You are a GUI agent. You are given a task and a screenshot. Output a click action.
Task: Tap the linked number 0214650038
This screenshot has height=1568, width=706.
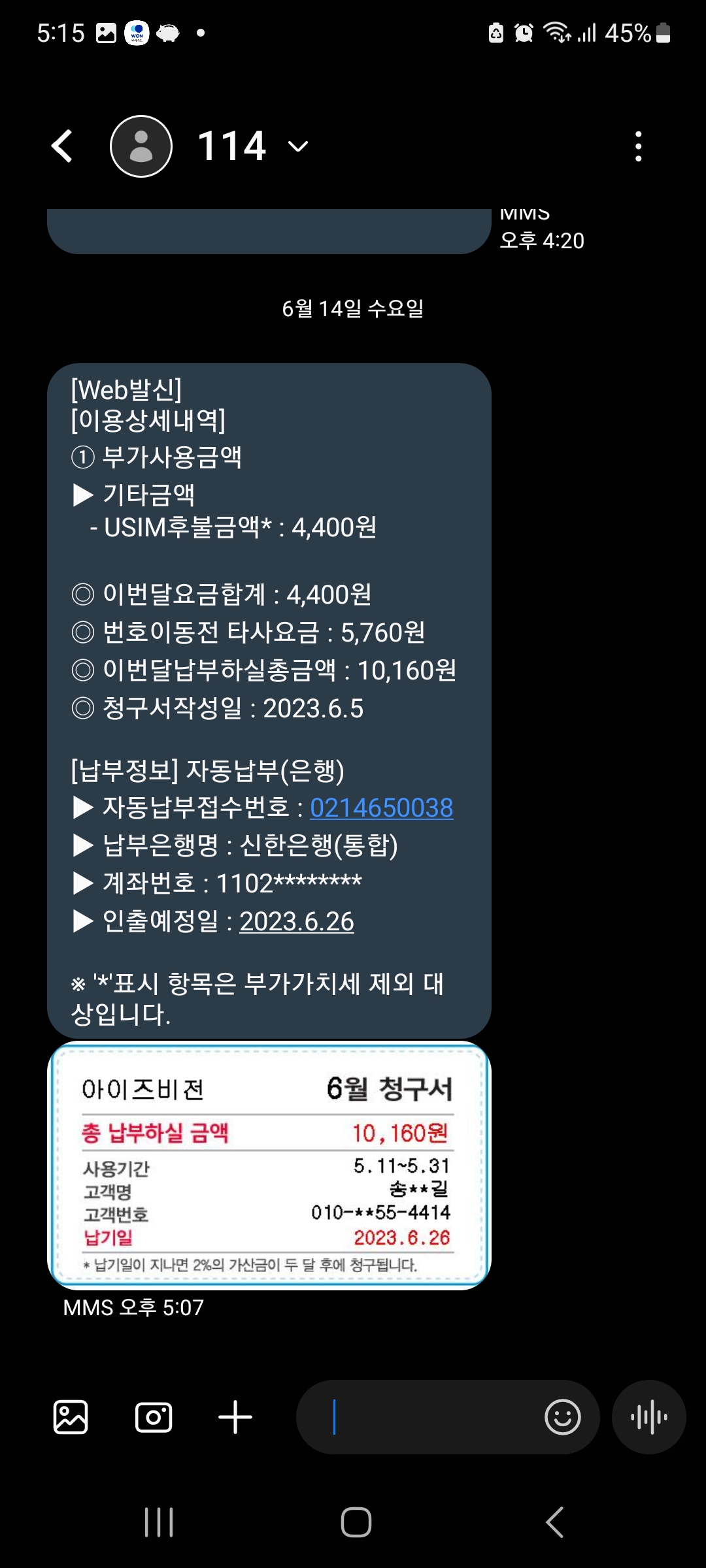pos(381,808)
